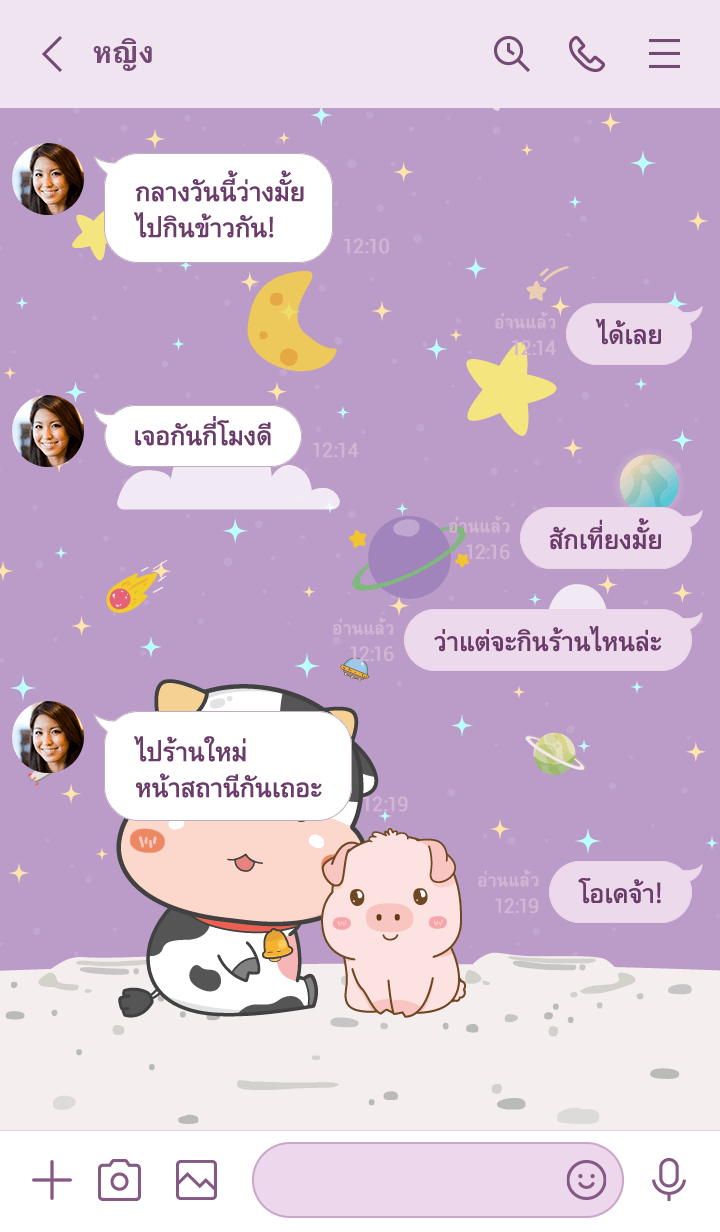Viewport: 720px width, 1232px height.
Task: Go back from the chat with หญิง
Action: [x=52, y=54]
